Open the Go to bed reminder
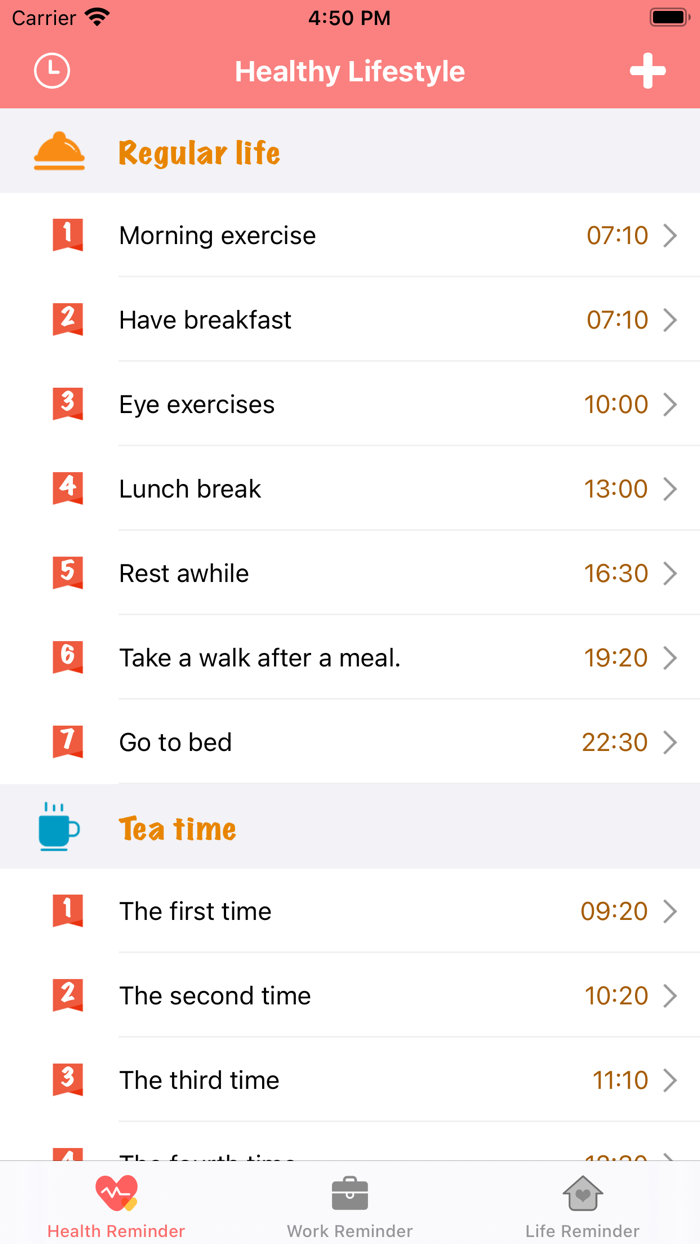 point(350,742)
